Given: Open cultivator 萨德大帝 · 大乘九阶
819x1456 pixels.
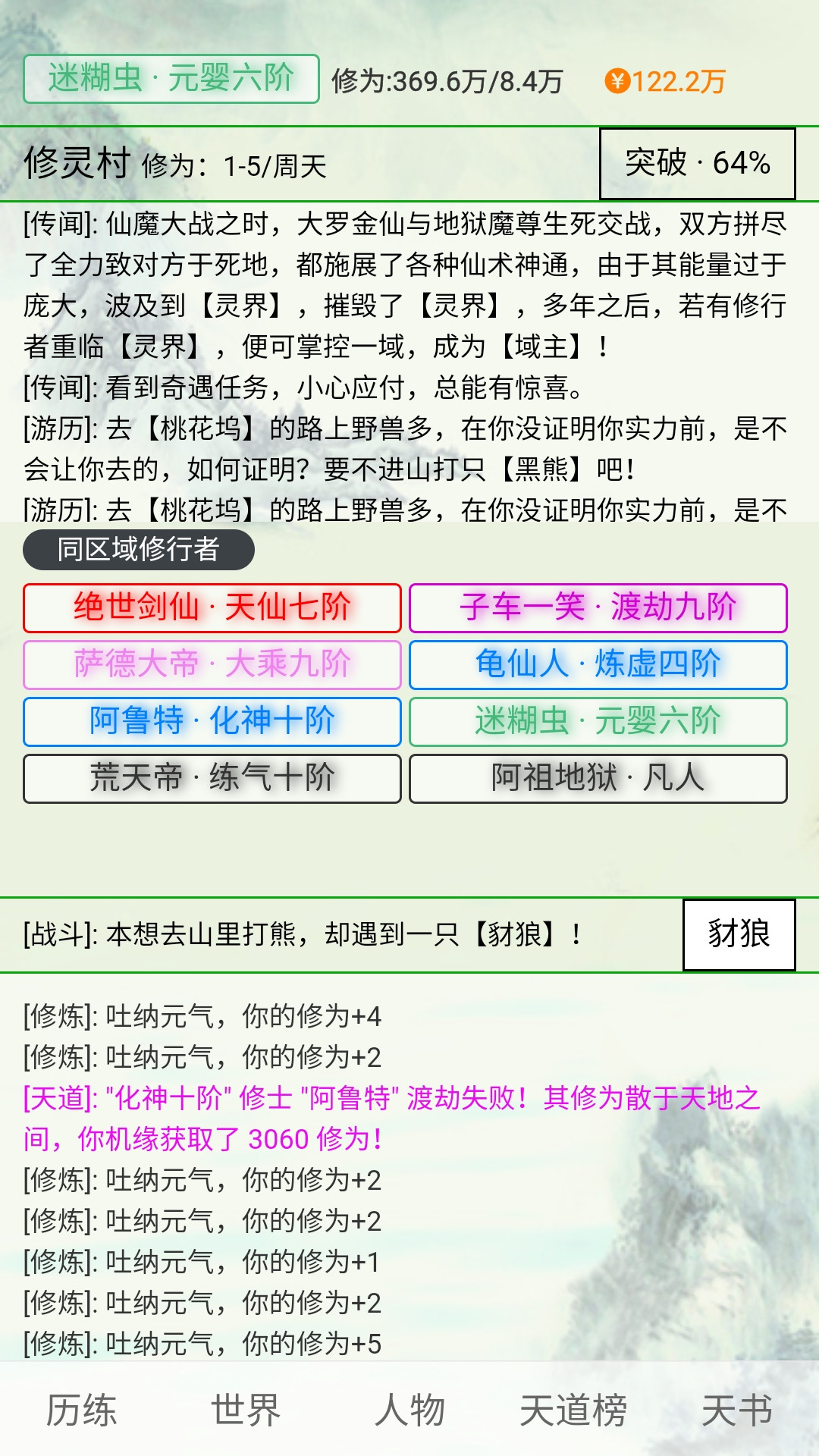Looking at the screenshot, I should 212,665.
